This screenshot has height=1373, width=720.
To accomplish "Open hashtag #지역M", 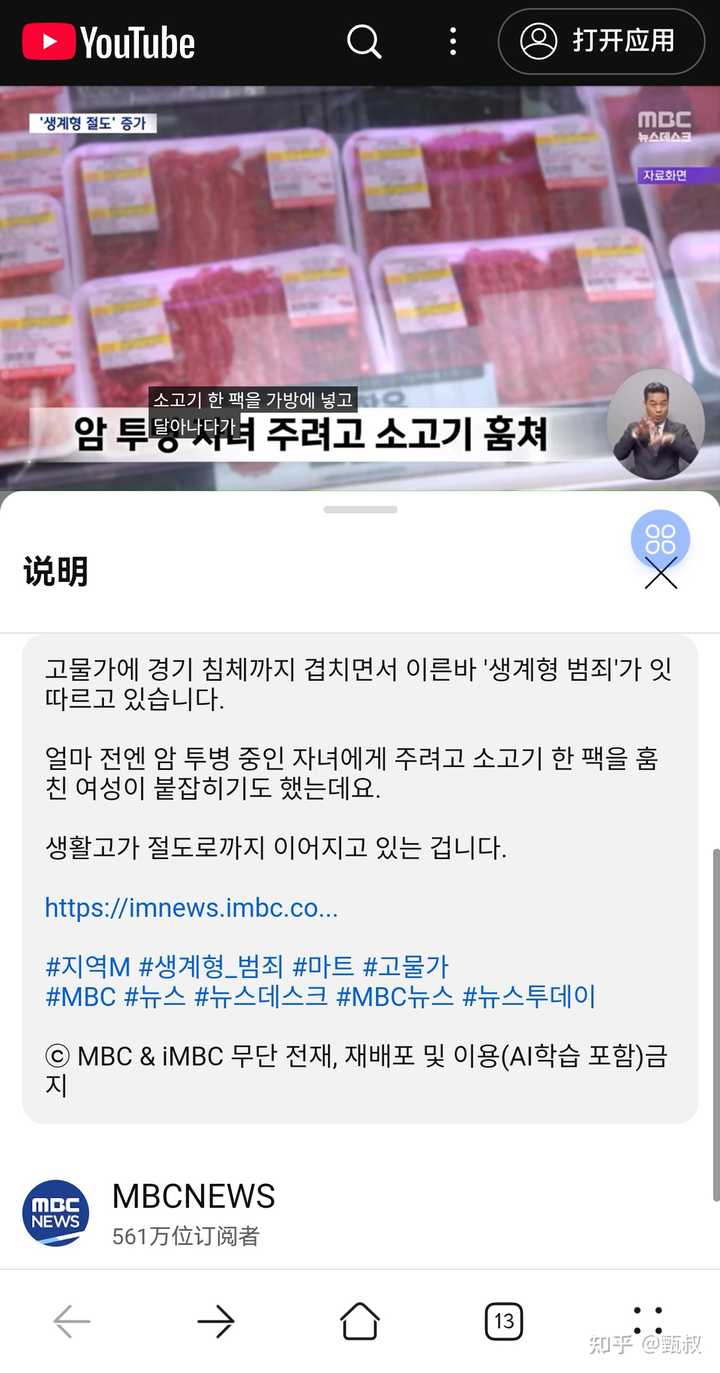I will [88, 967].
